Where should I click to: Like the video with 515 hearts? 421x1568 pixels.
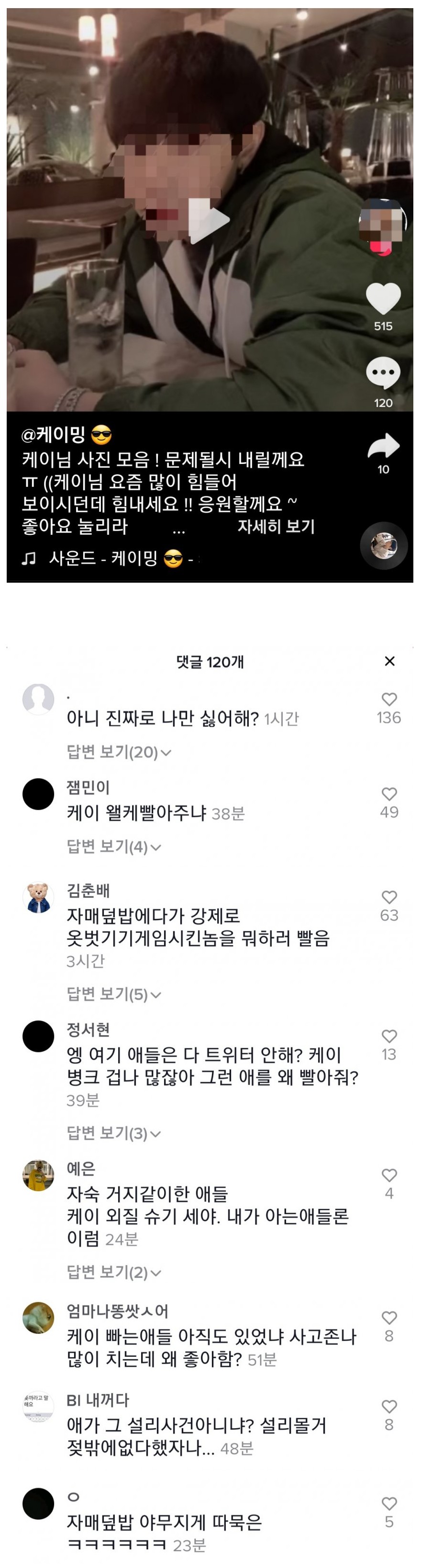click(x=383, y=298)
